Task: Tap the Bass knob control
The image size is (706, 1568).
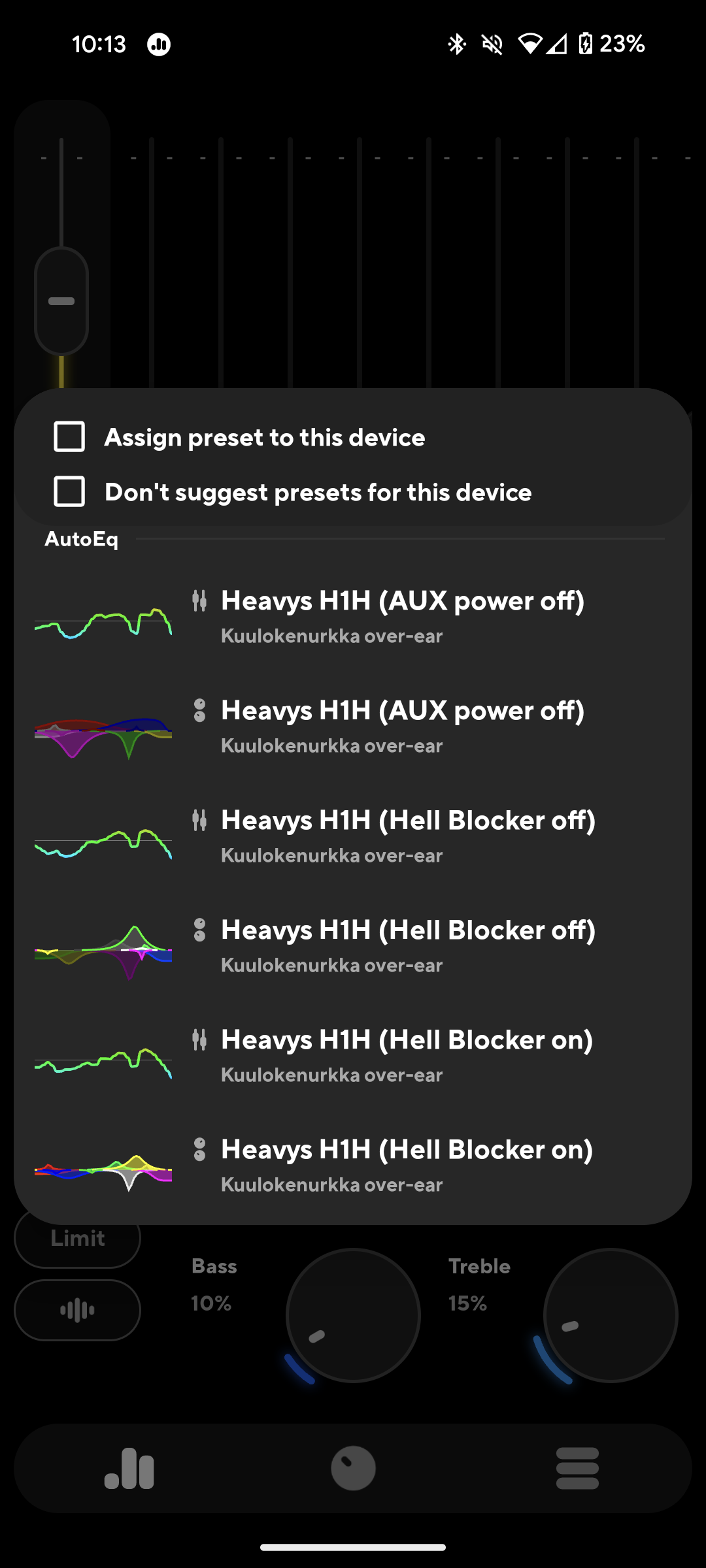Action: point(352,1315)
